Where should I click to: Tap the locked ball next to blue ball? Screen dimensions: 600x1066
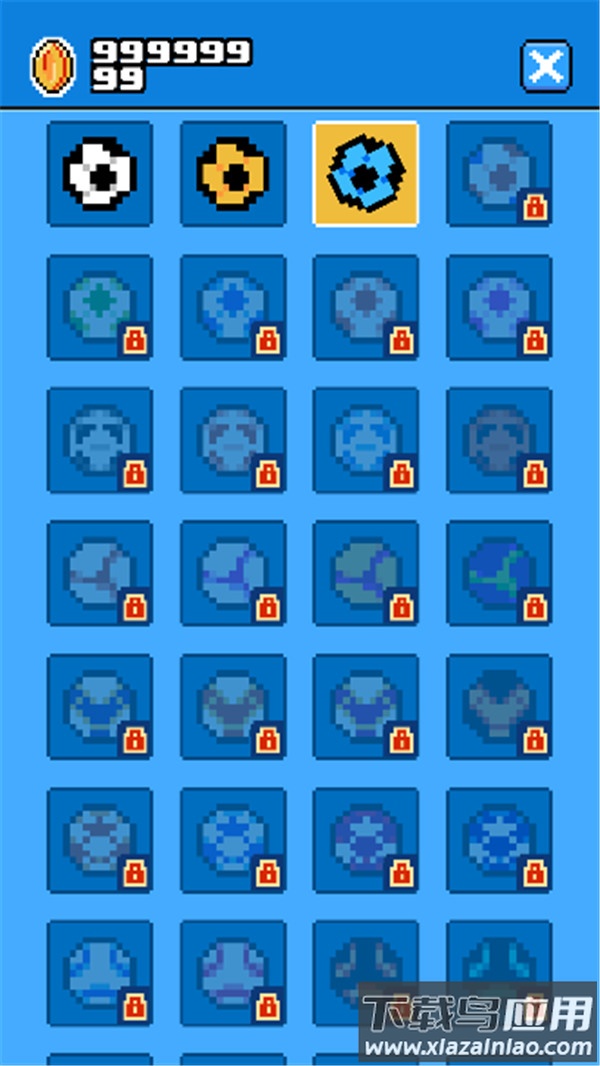pos(498,174)
